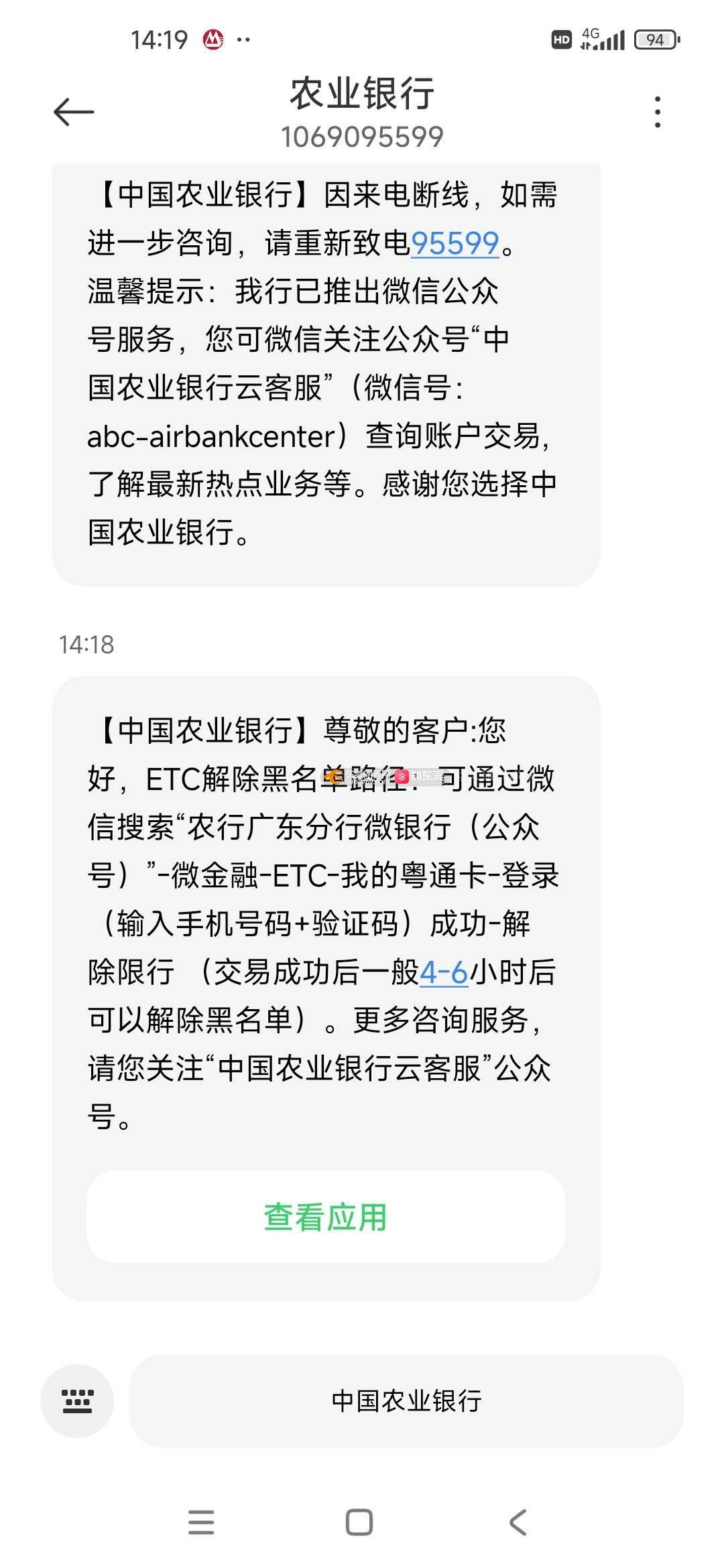Go back from the 农业银行 conversation
This screenshot has height=1568, width=724.
click(x=74, y=112)
